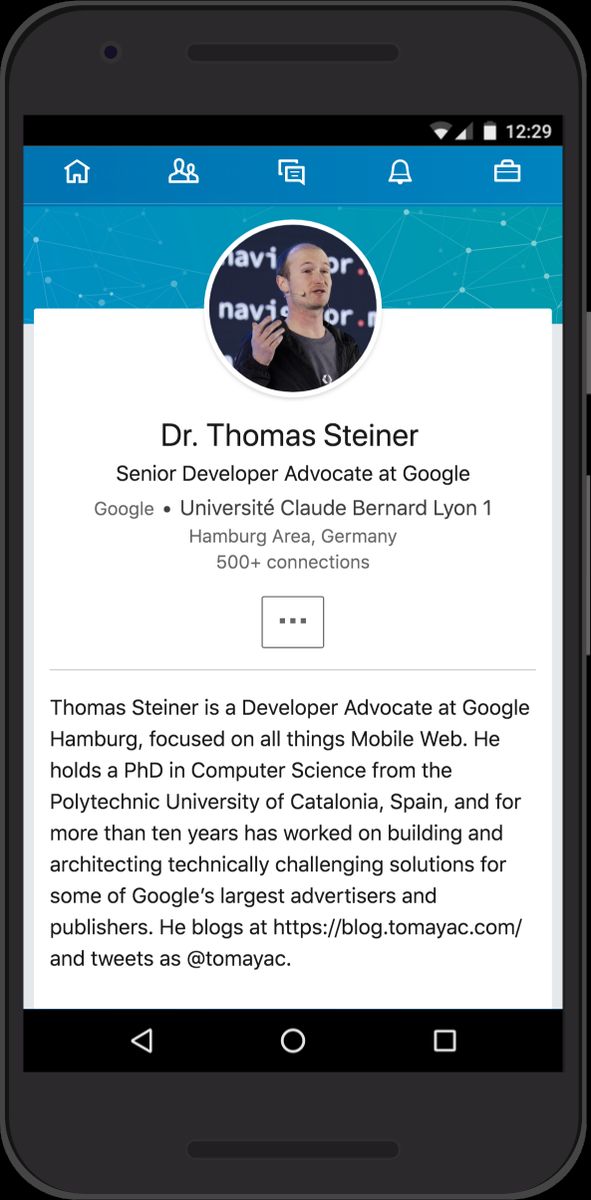This screenshot has height=1200, width=591.
Task: Go to the home feed icon
Action: [x=77, y=172]
